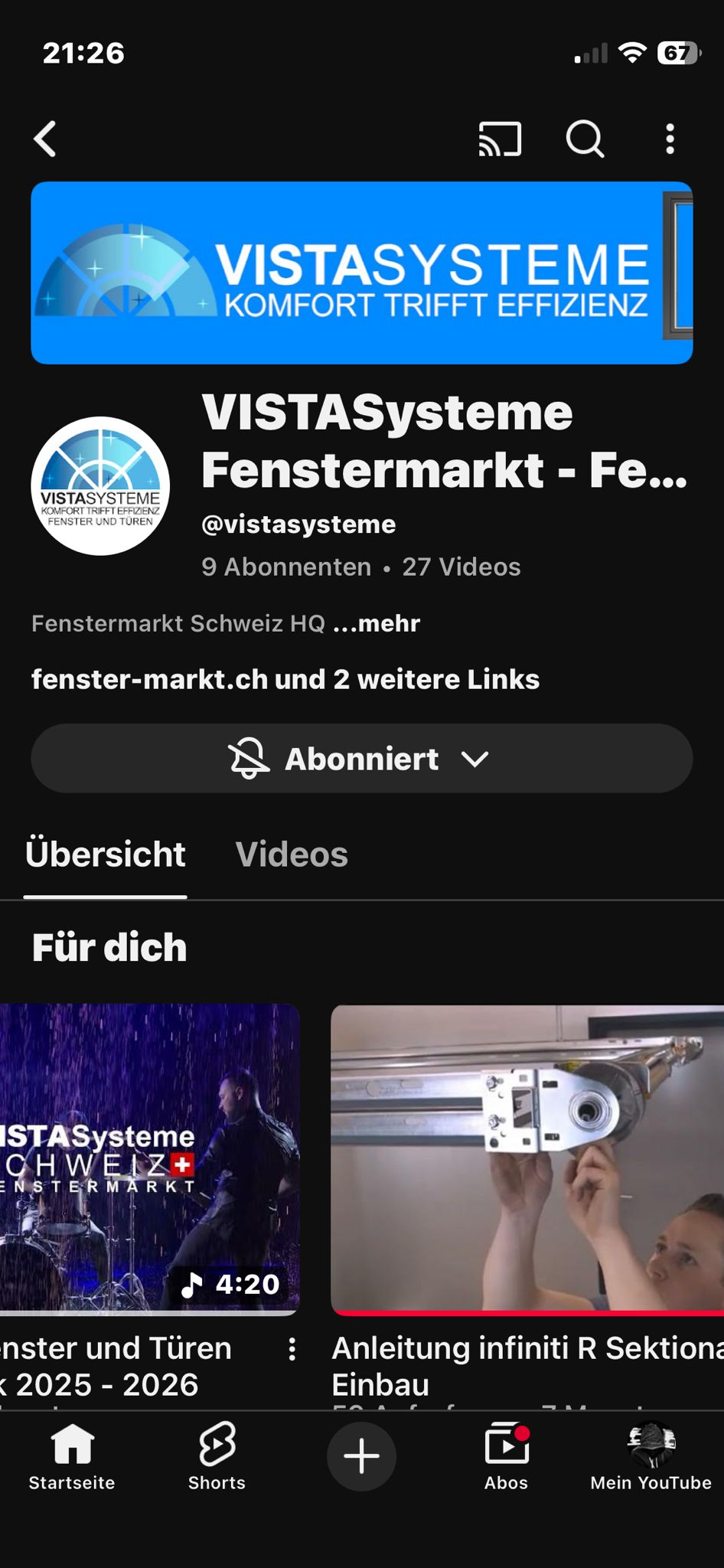Switch to Mein YouTube tab

(651, 1456)
